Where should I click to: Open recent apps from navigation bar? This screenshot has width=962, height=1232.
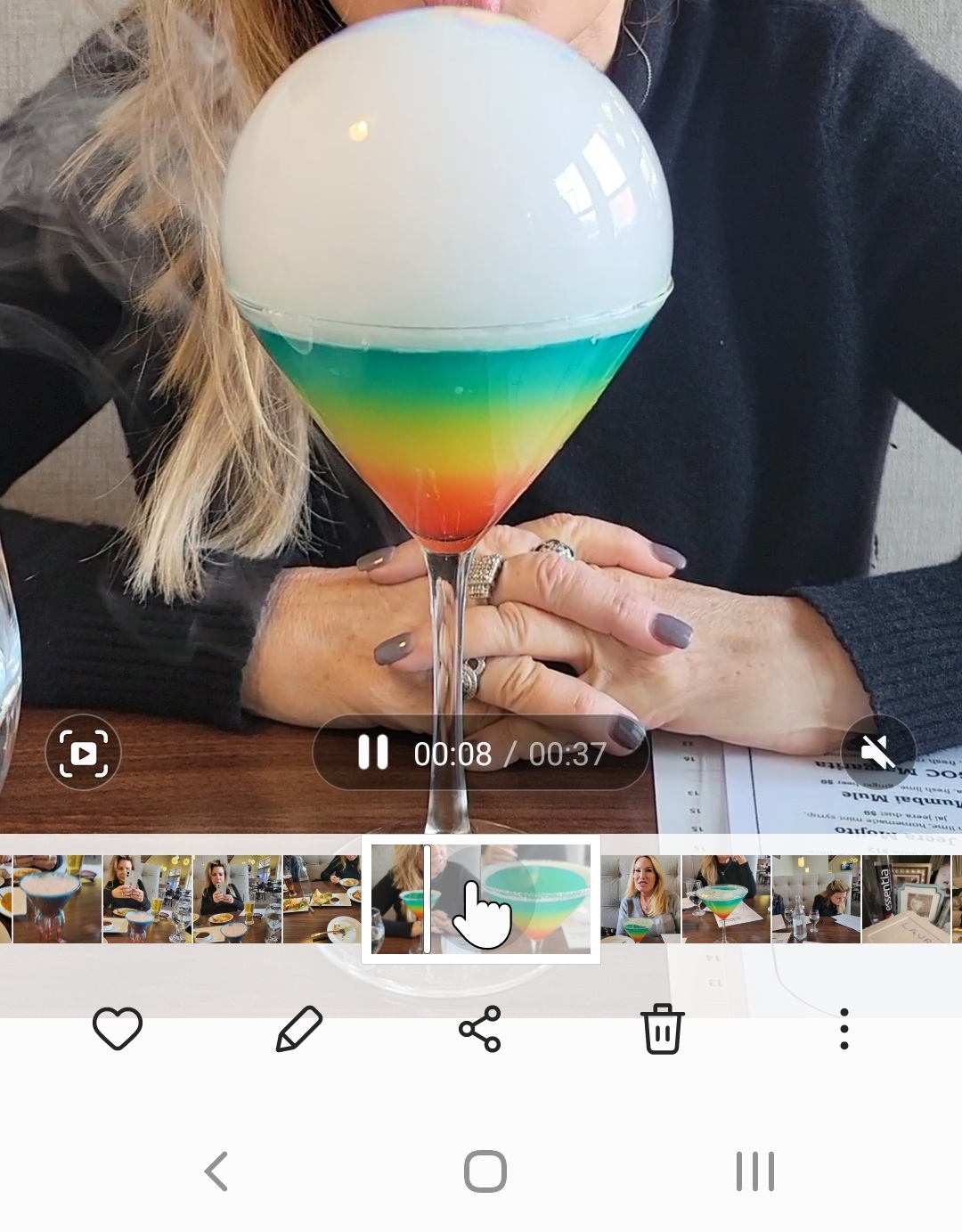coord(754,1171)
